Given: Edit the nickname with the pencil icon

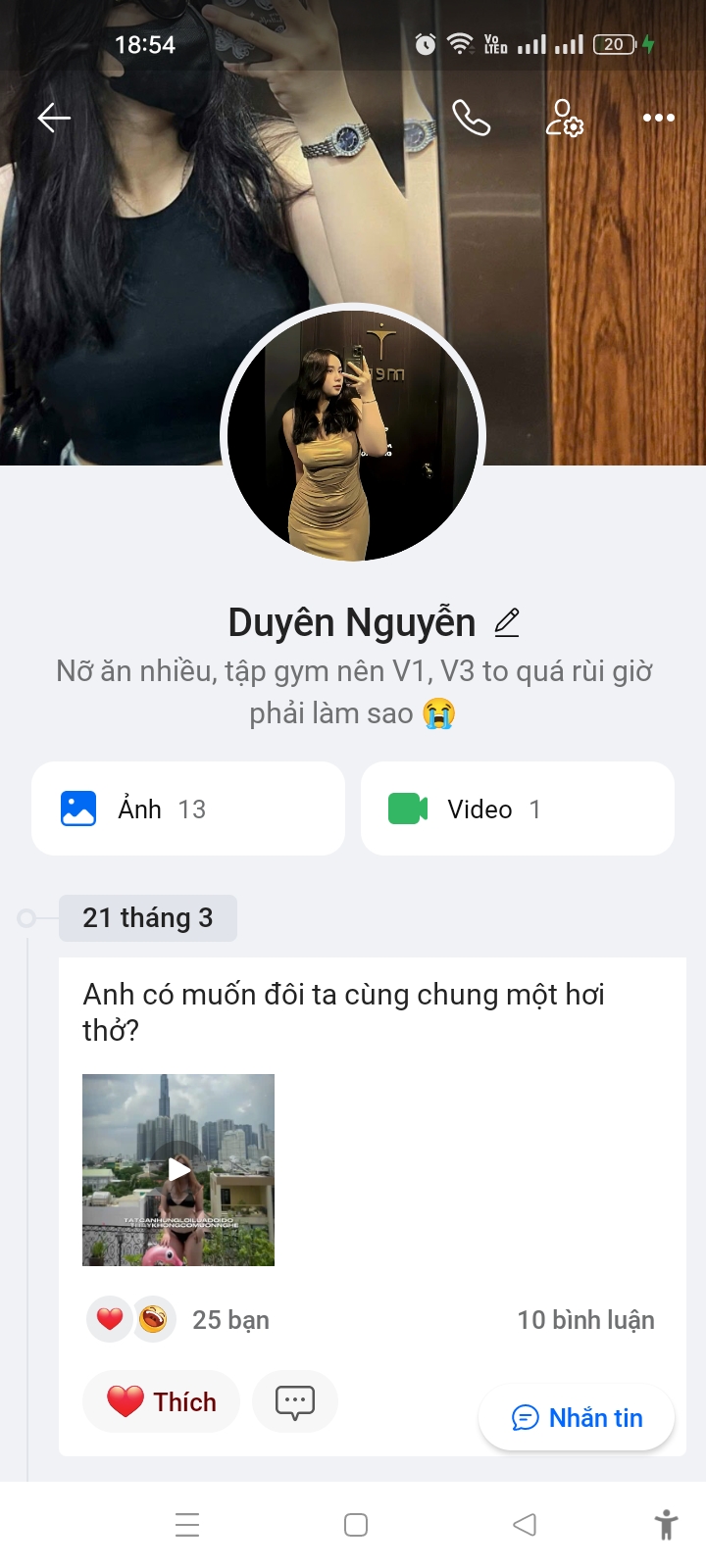Looking at the screenshot, I should pos(506,622).
